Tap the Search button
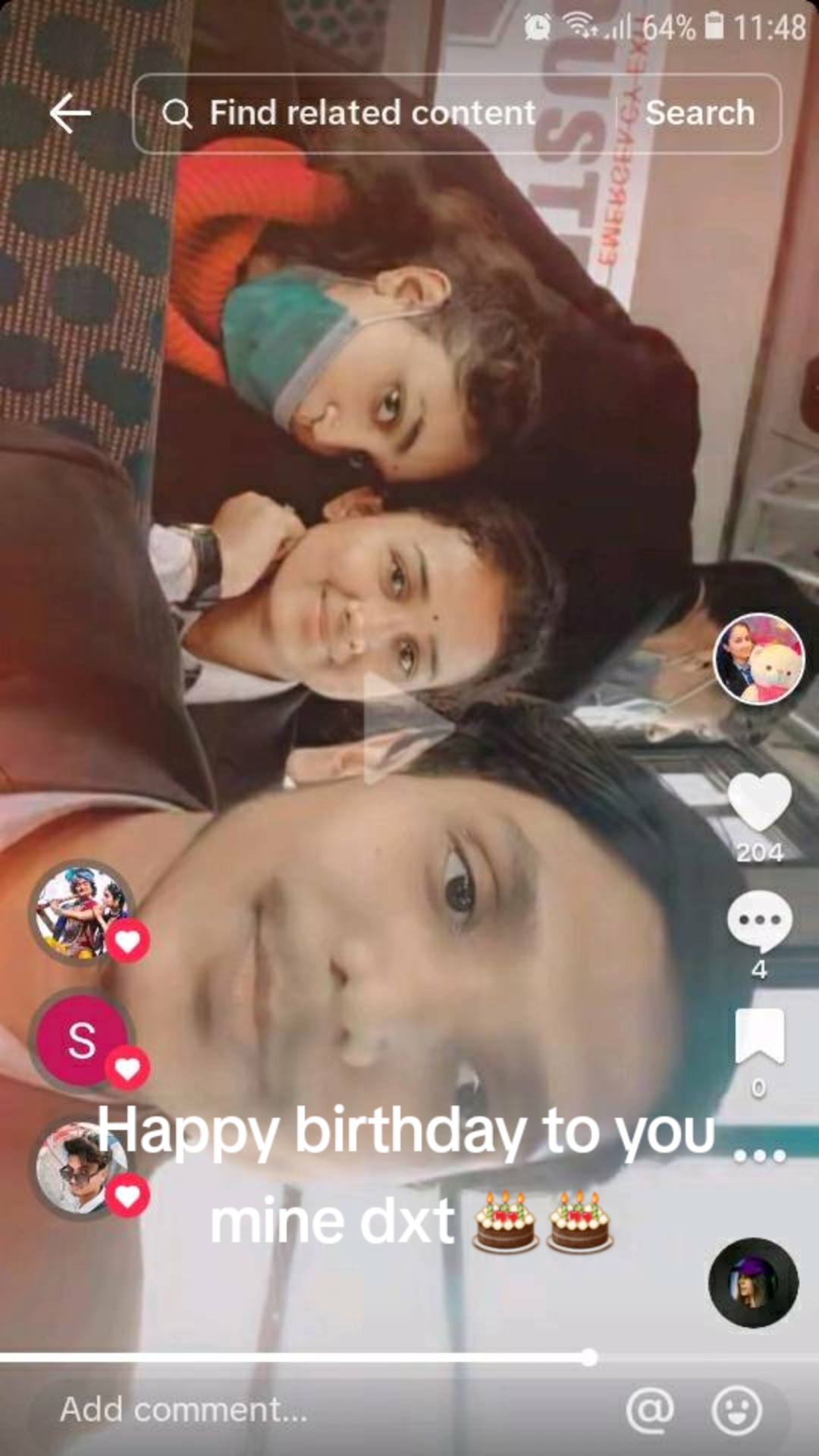Image resolution: width=819 pixels, height=1456 pixels. [699, 114]
